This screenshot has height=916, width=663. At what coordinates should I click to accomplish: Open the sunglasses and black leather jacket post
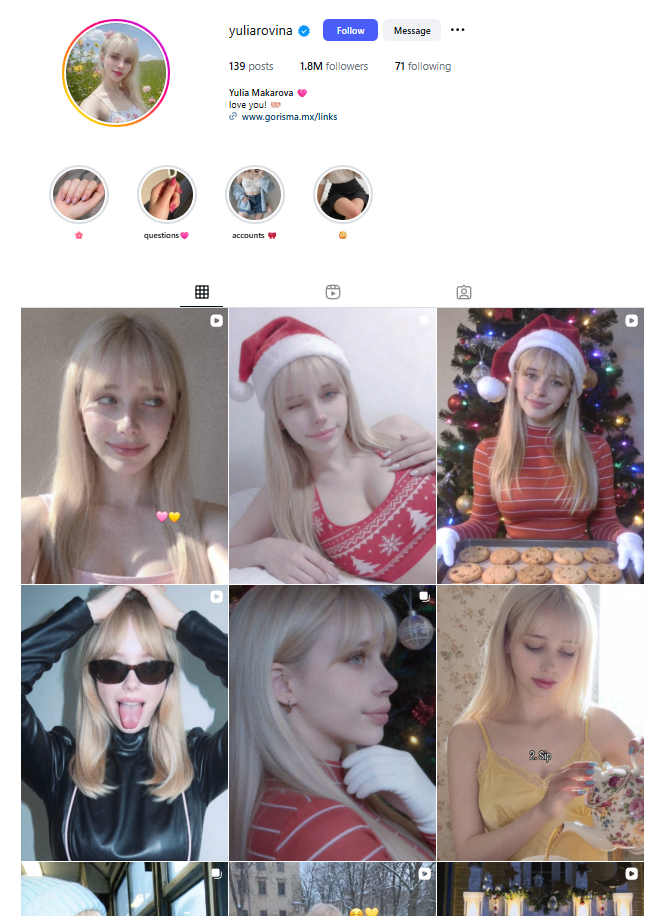pos(124,723)
